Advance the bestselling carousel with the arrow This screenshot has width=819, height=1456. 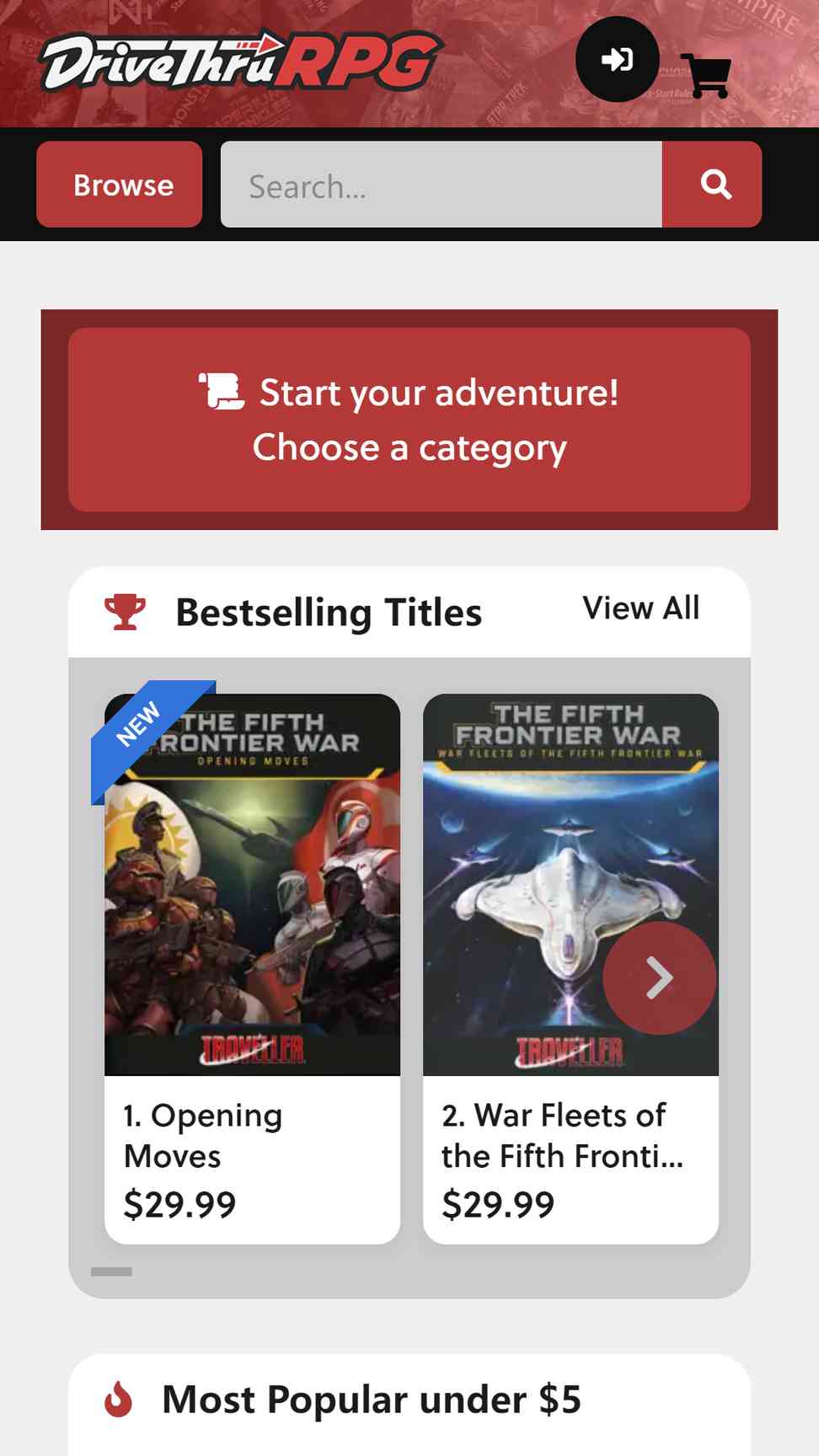(x=659, y=978)
